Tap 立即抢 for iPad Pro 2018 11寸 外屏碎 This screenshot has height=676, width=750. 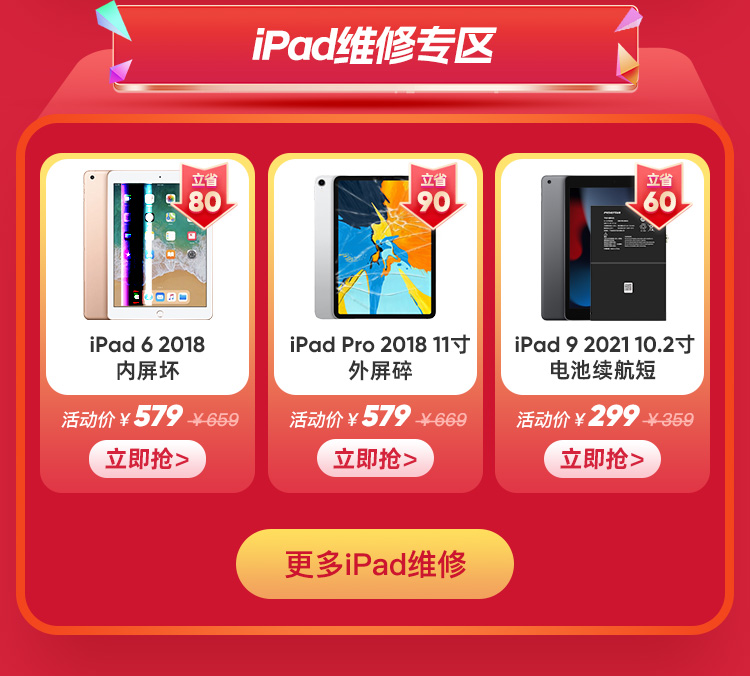click(x=375, y=459)
